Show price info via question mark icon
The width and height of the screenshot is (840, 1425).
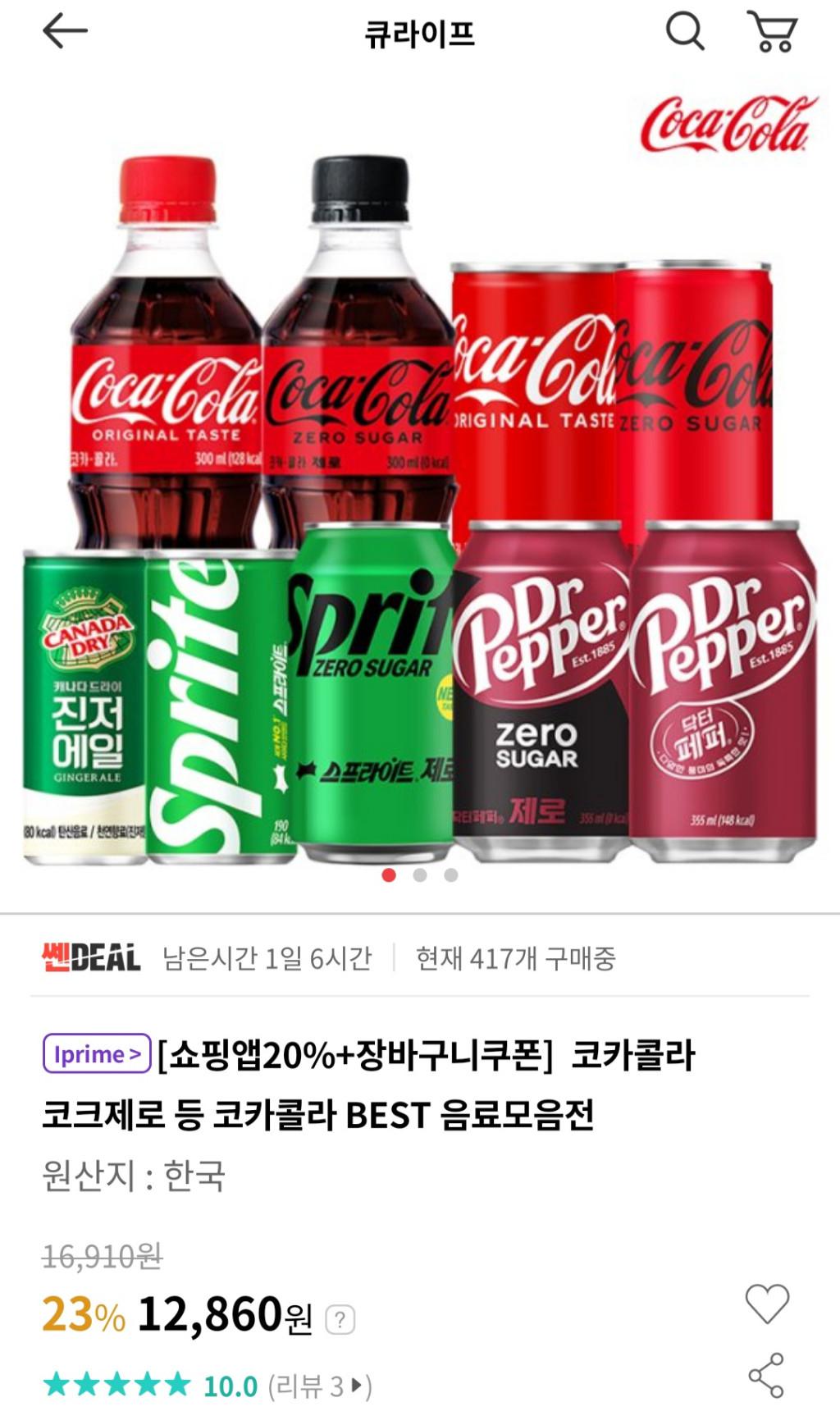(x=340, y=1319)
